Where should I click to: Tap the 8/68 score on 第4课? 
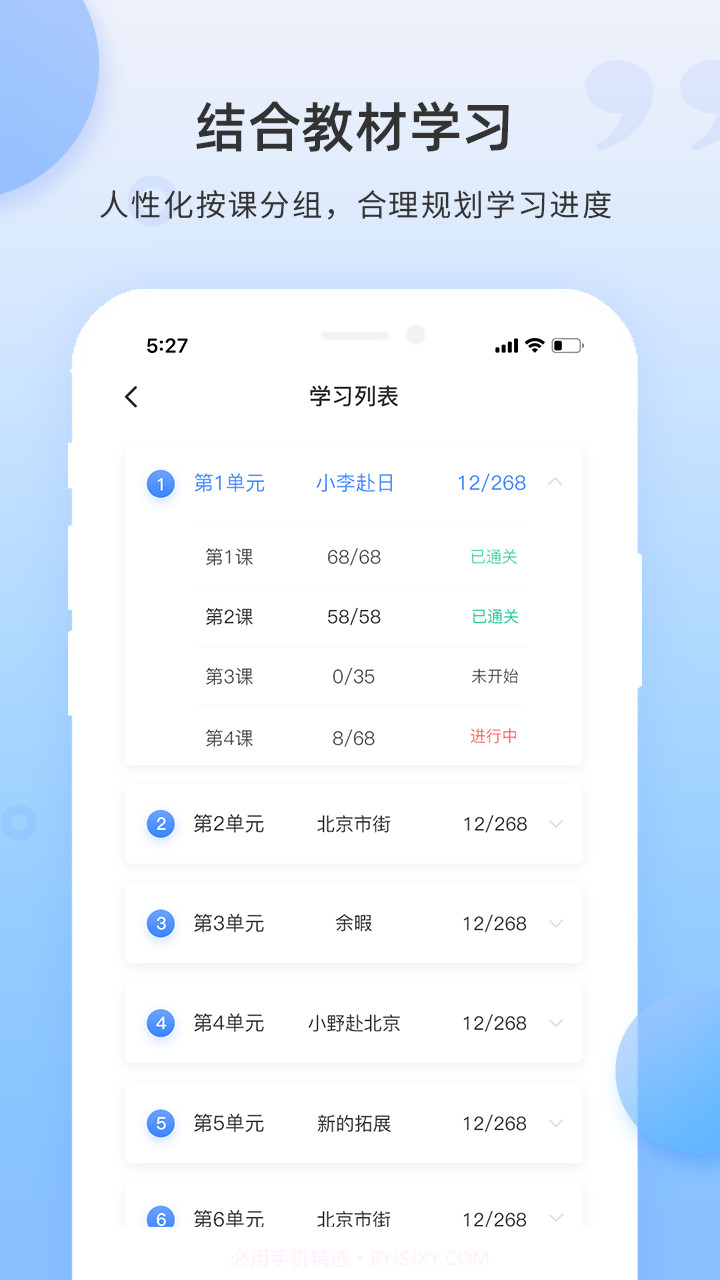[x=353, y=737]
